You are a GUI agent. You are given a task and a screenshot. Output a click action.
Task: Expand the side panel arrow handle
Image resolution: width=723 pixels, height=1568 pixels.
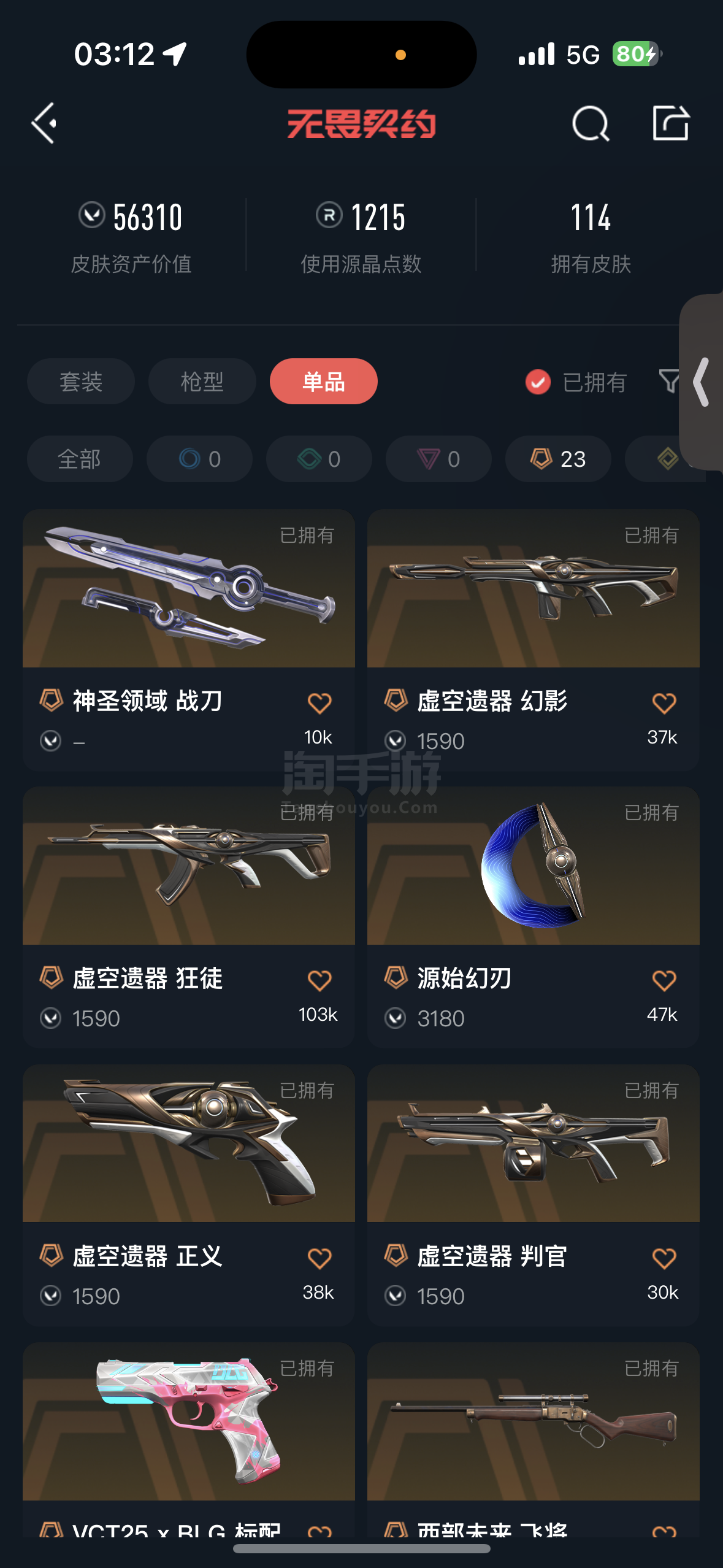[x=701, y=382]
